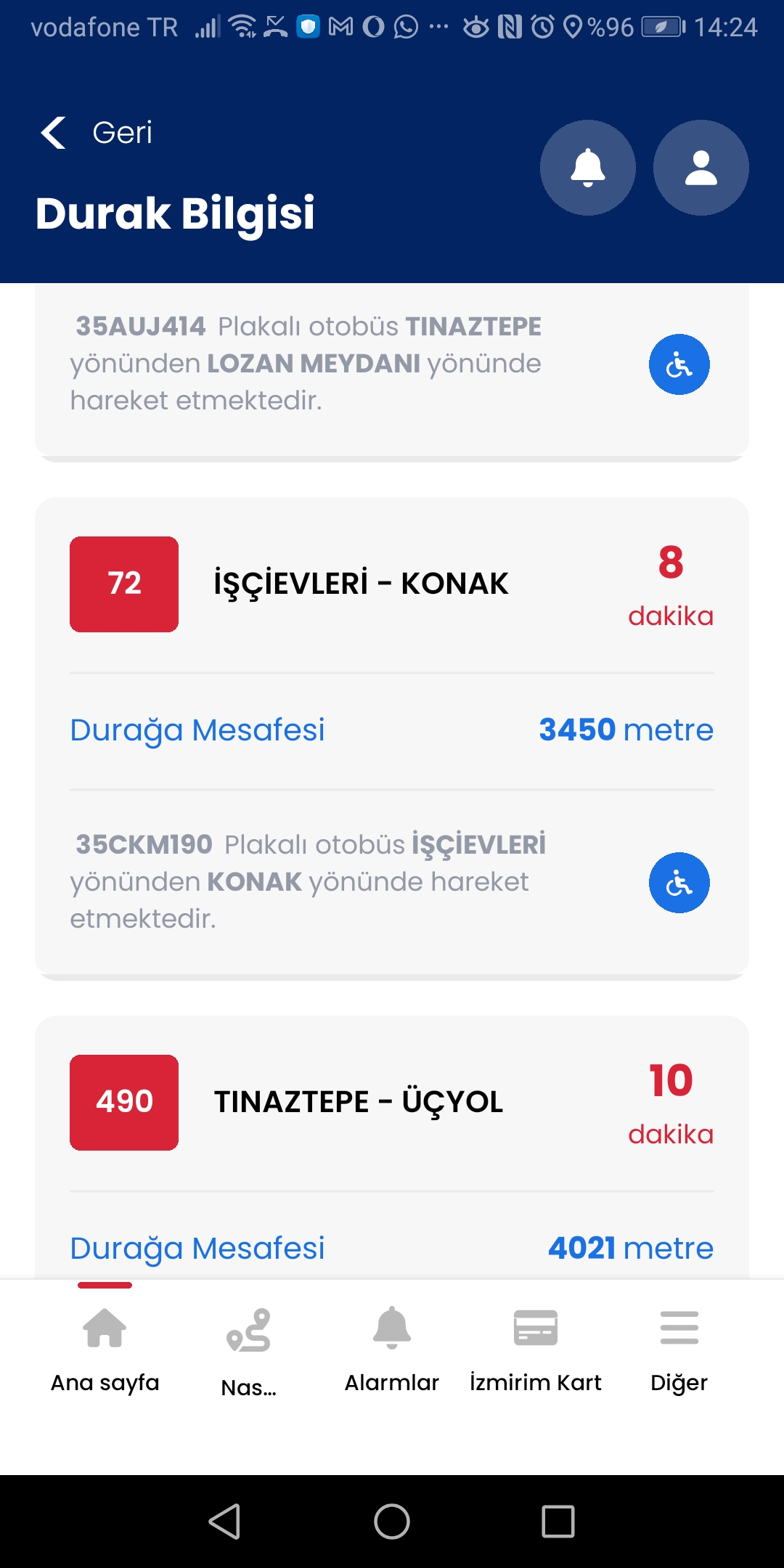Open the user profile icon

pyautogui.click(x=701, y=168)
